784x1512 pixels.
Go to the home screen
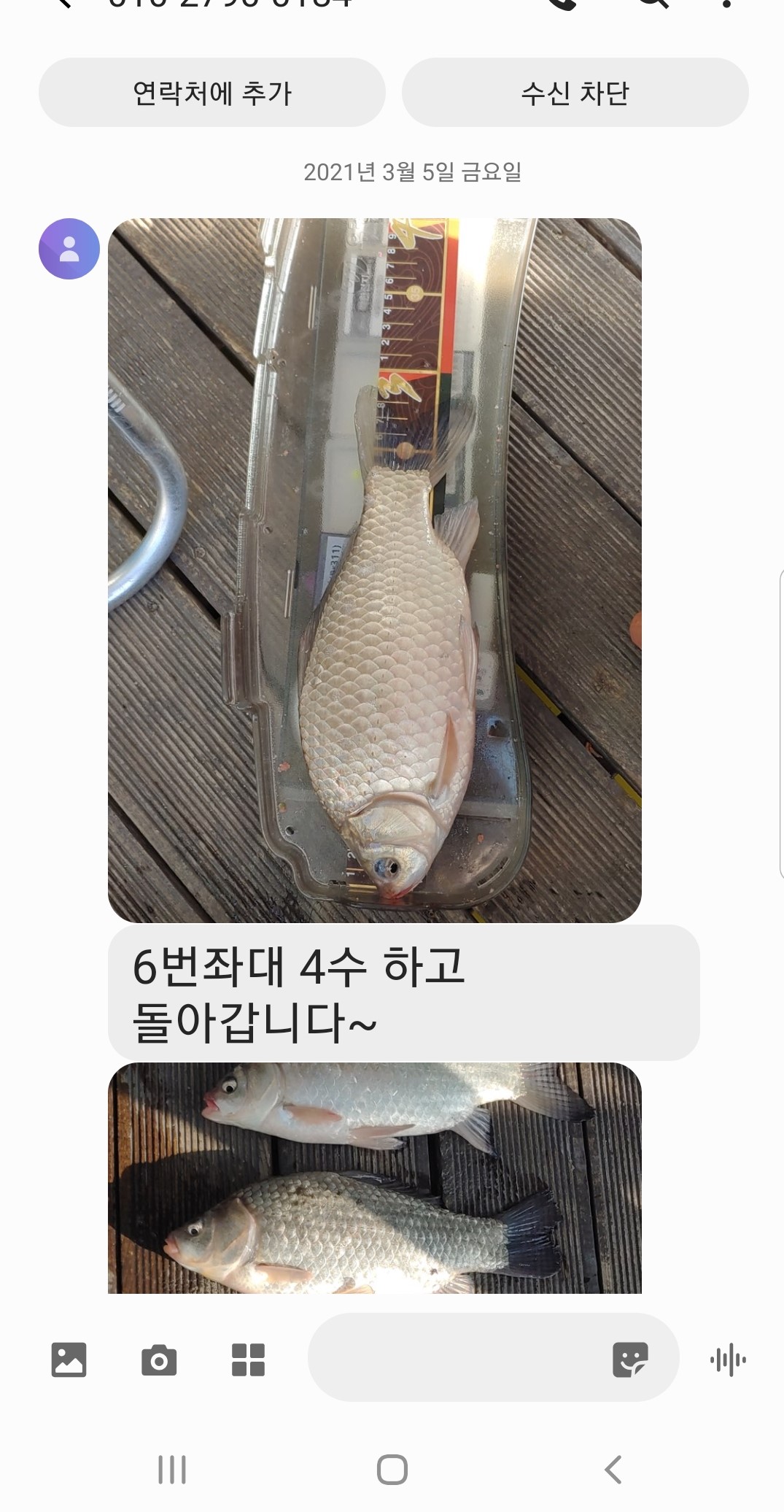[x=392, y=1470]
